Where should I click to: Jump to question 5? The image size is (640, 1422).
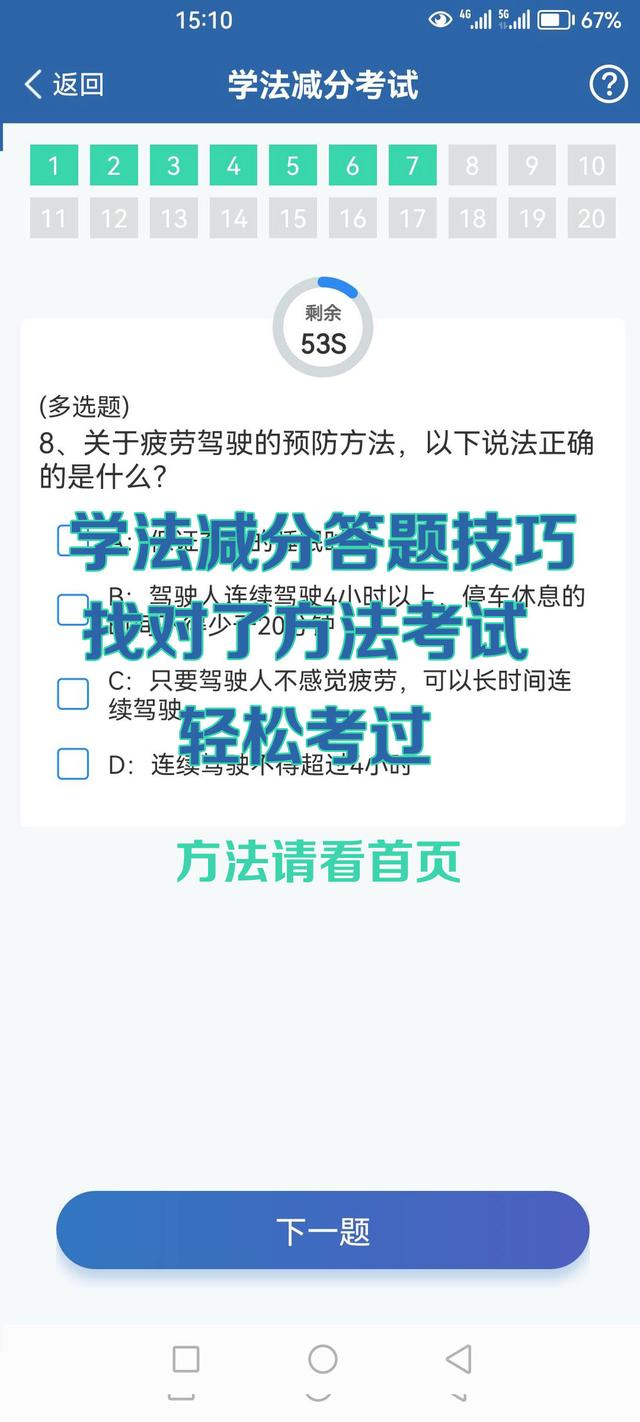[292, 165]
